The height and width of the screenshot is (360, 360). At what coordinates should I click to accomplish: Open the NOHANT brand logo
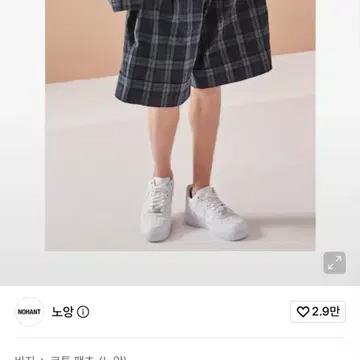(29, 312)
